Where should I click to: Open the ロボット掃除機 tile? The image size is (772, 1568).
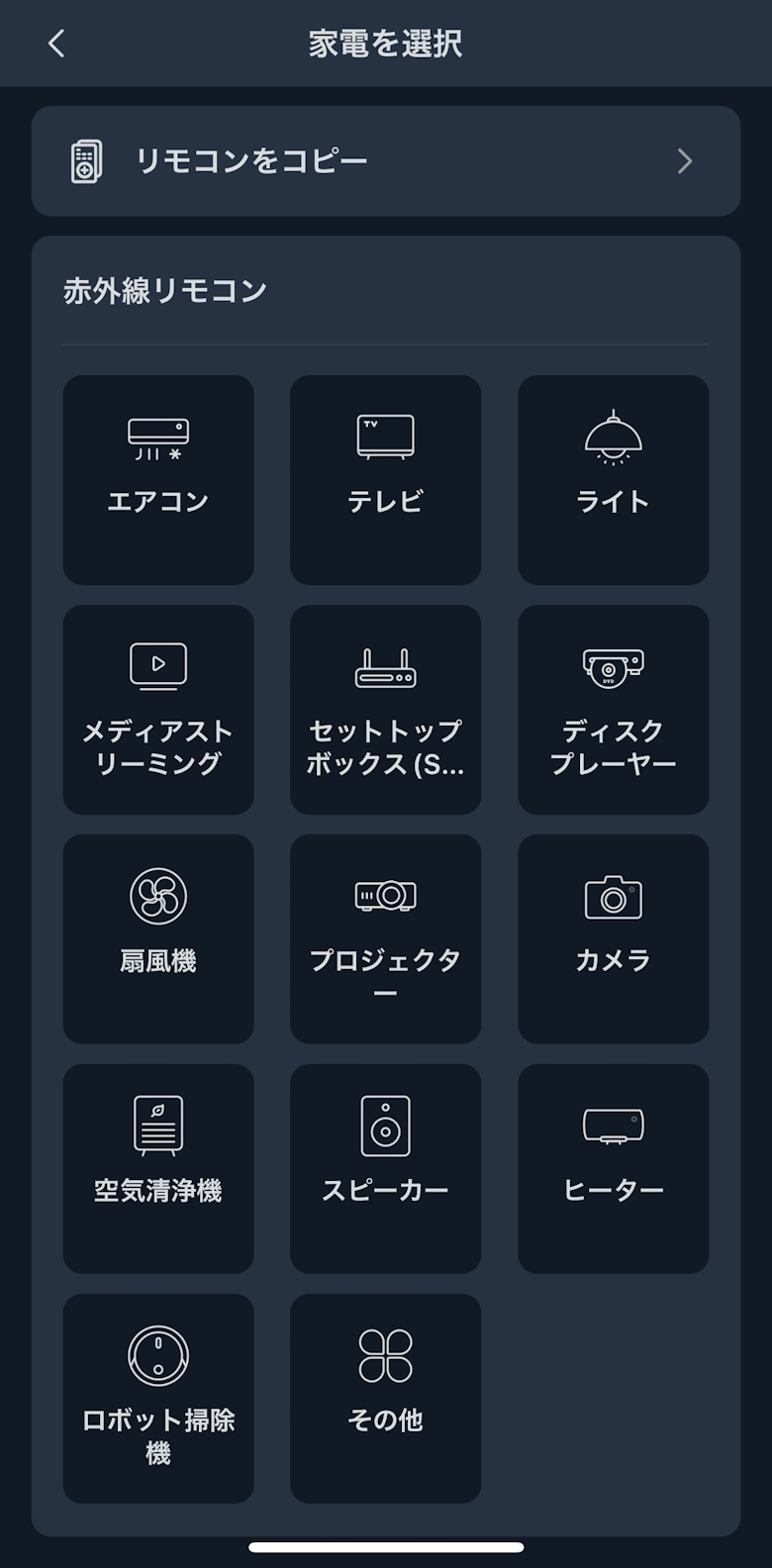point(158,1398)
